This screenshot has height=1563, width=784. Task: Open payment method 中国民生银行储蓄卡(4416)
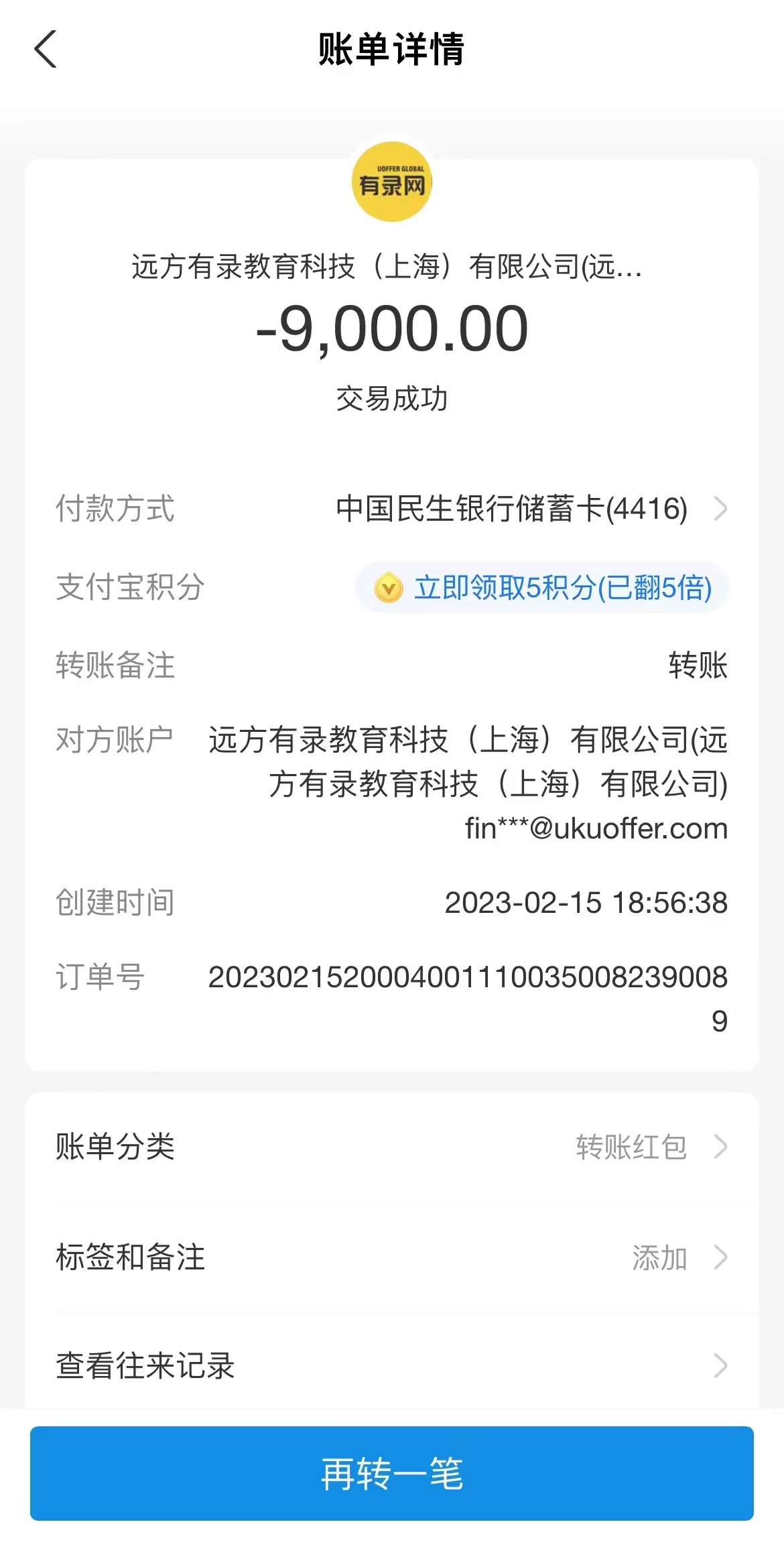(x=529, y=509)
